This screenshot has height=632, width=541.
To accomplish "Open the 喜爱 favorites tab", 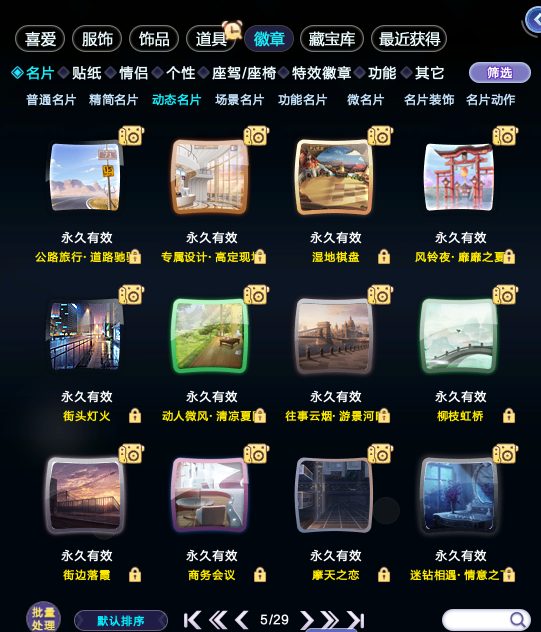I will click(40, 39).
